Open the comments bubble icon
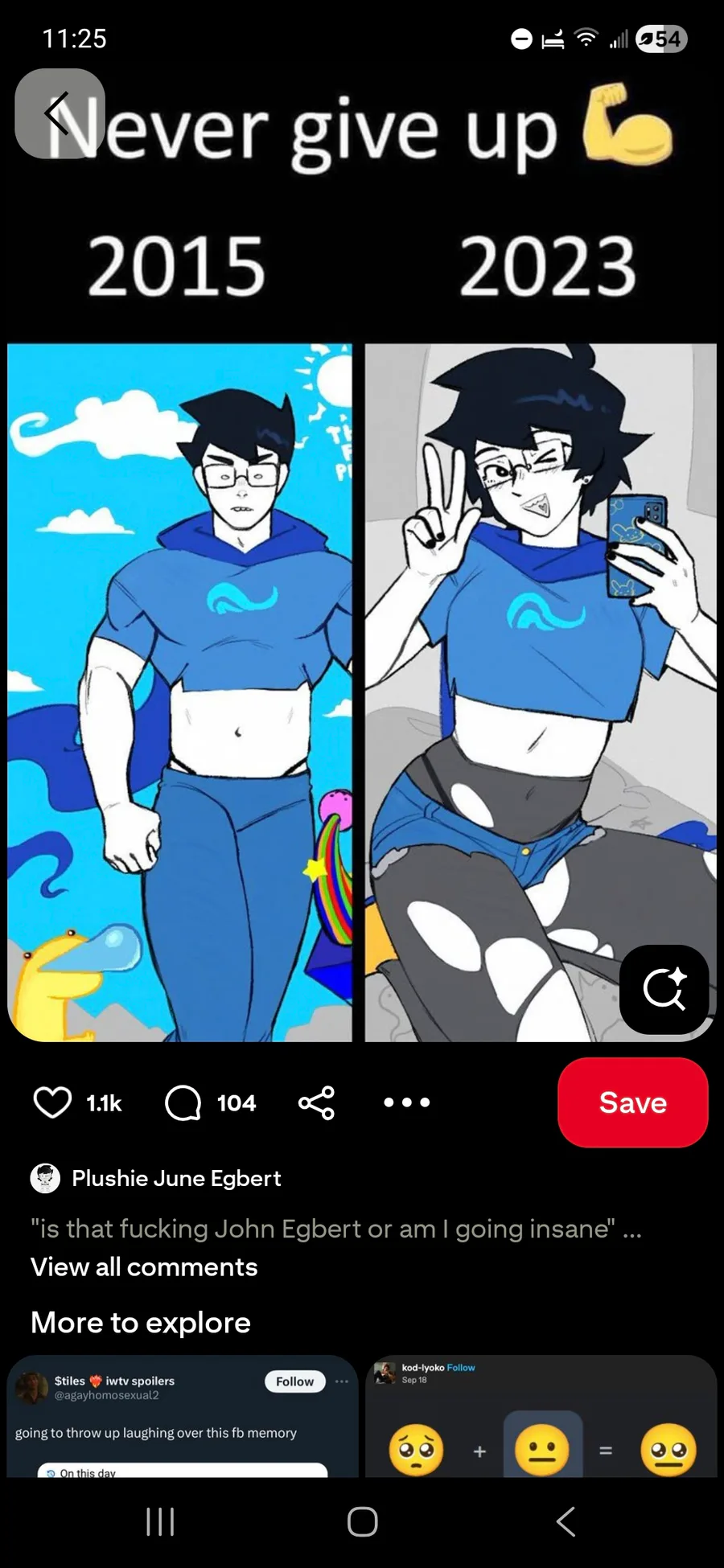Viewport: 724px width, 1568px height. click(x=183, y=1102)
